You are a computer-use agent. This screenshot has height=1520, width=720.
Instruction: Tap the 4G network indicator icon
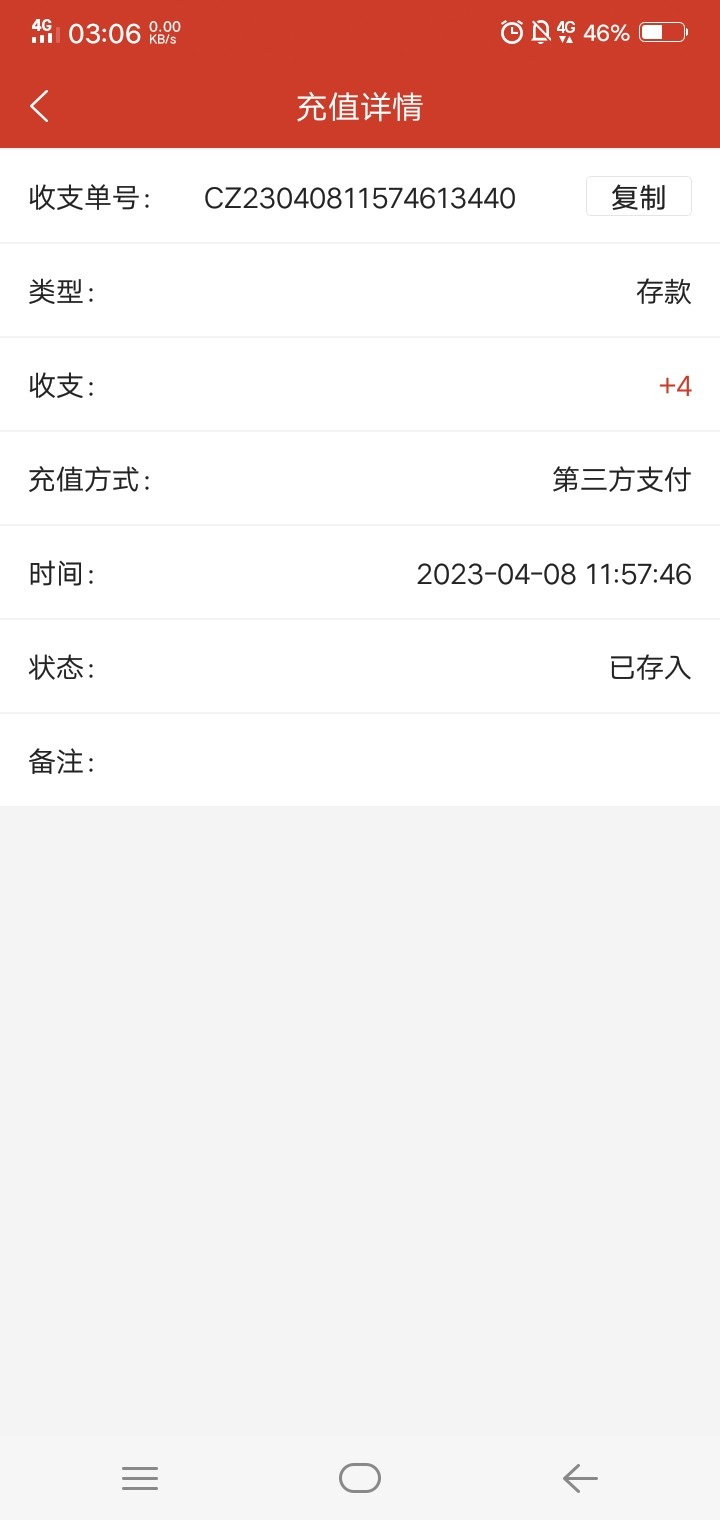565,31
